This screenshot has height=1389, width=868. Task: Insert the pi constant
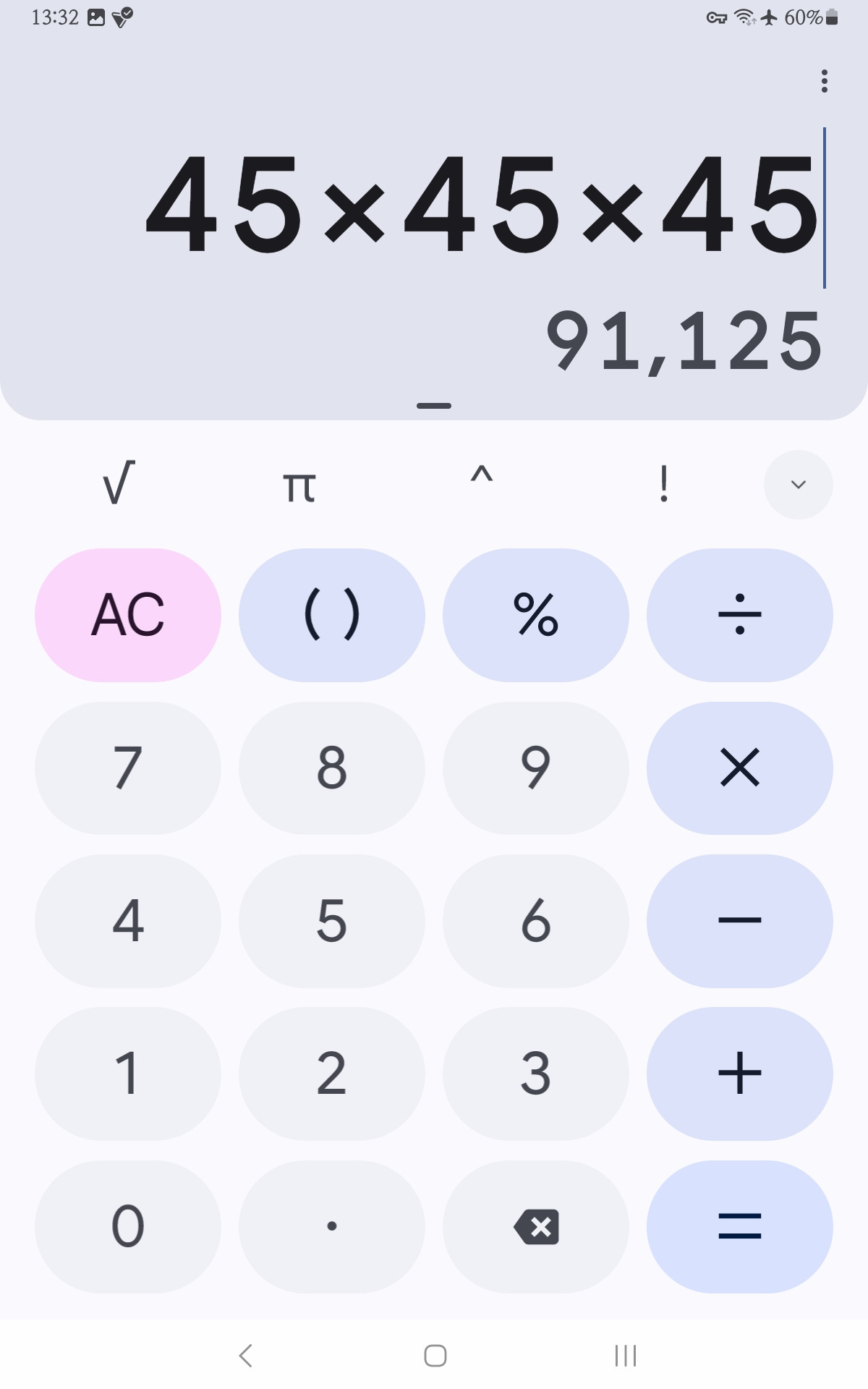pyautogui.click(x=299, y=485)
